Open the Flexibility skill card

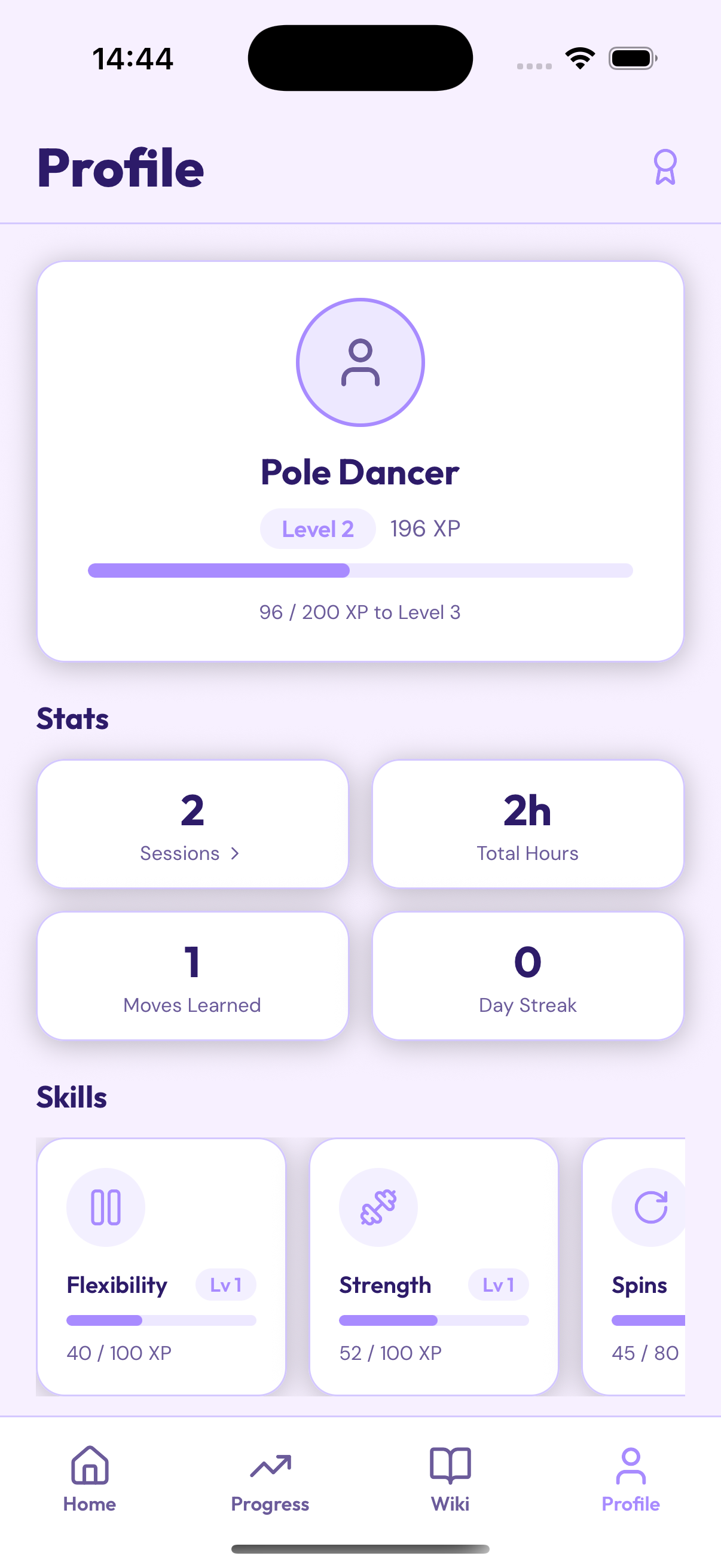[x=161, y=1266]
